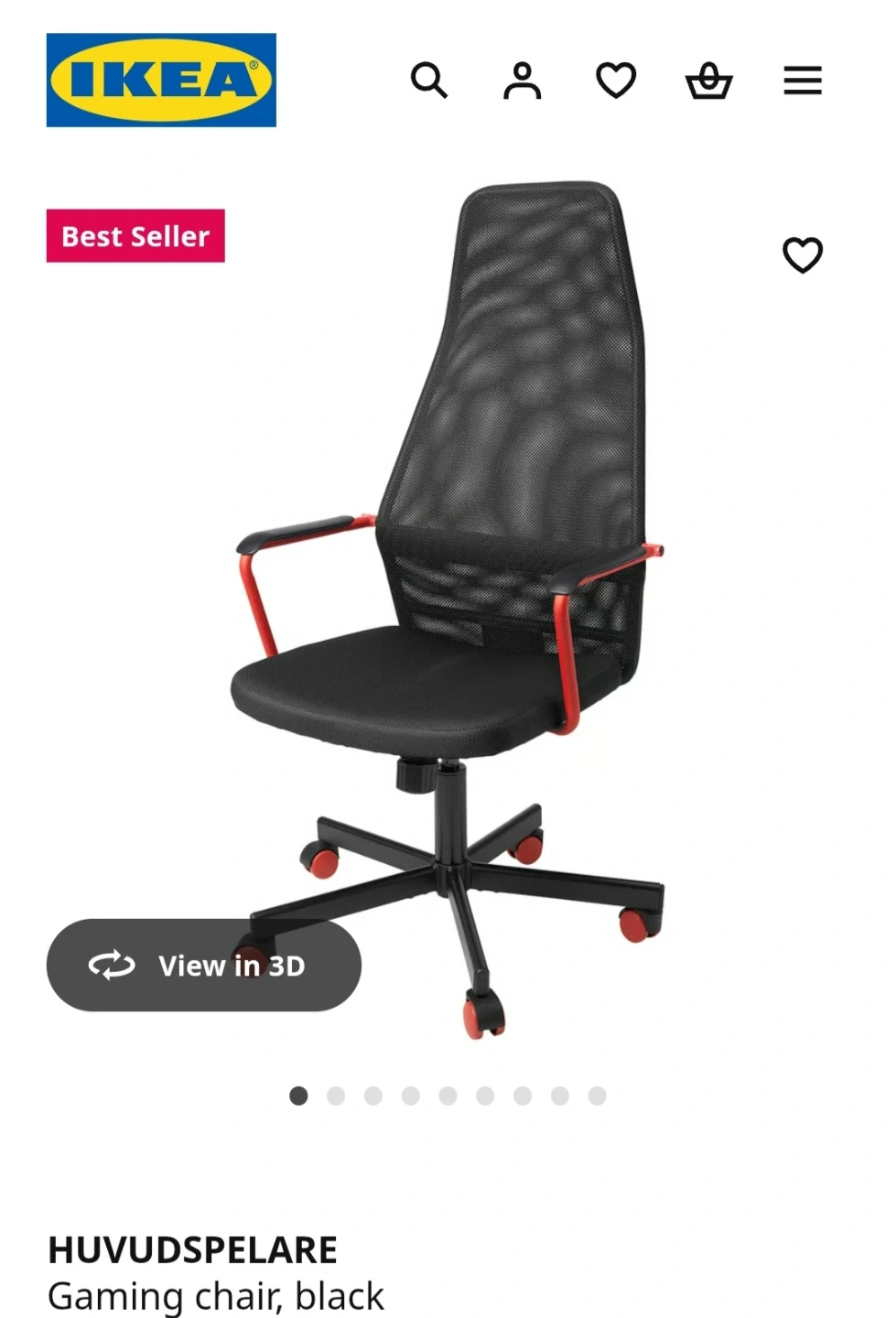Viewport: 896px width, 1318px height.
Task: Go to the IKEA home page logo
Action: tap(161, 81)
